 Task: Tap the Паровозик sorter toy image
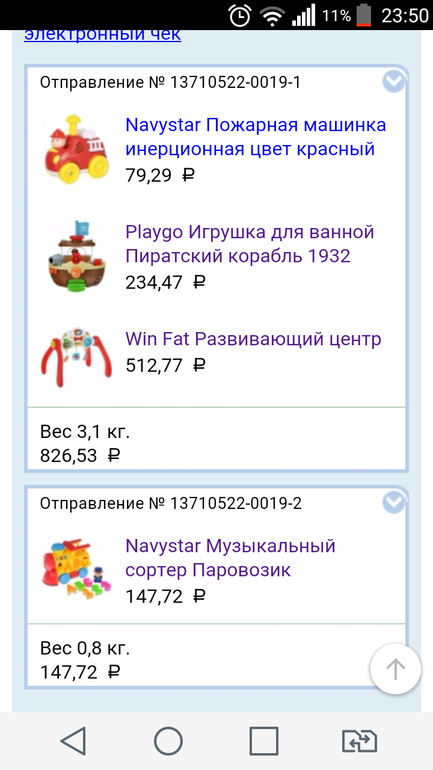tap(76, 571)
